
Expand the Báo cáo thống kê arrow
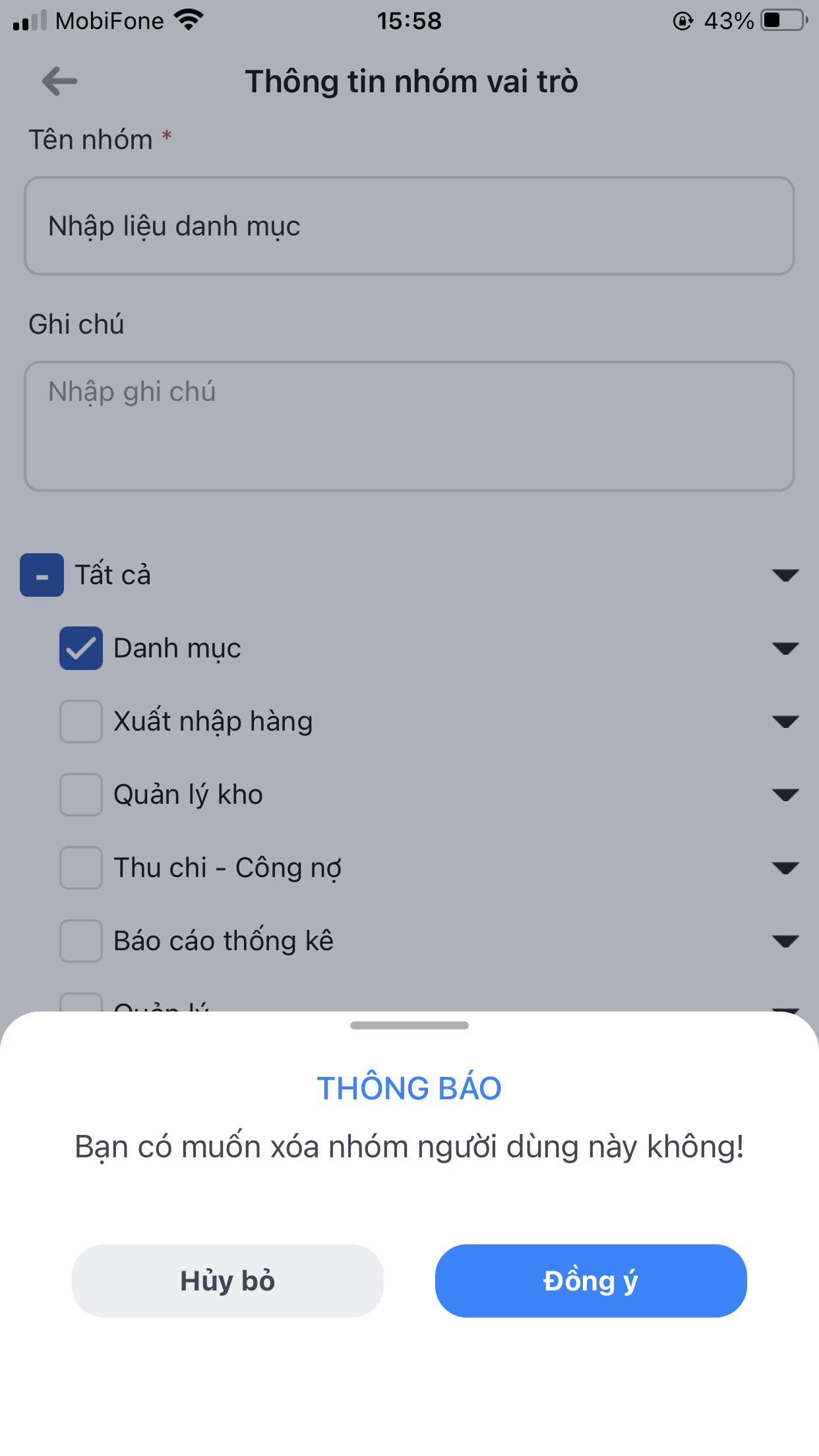785,942
